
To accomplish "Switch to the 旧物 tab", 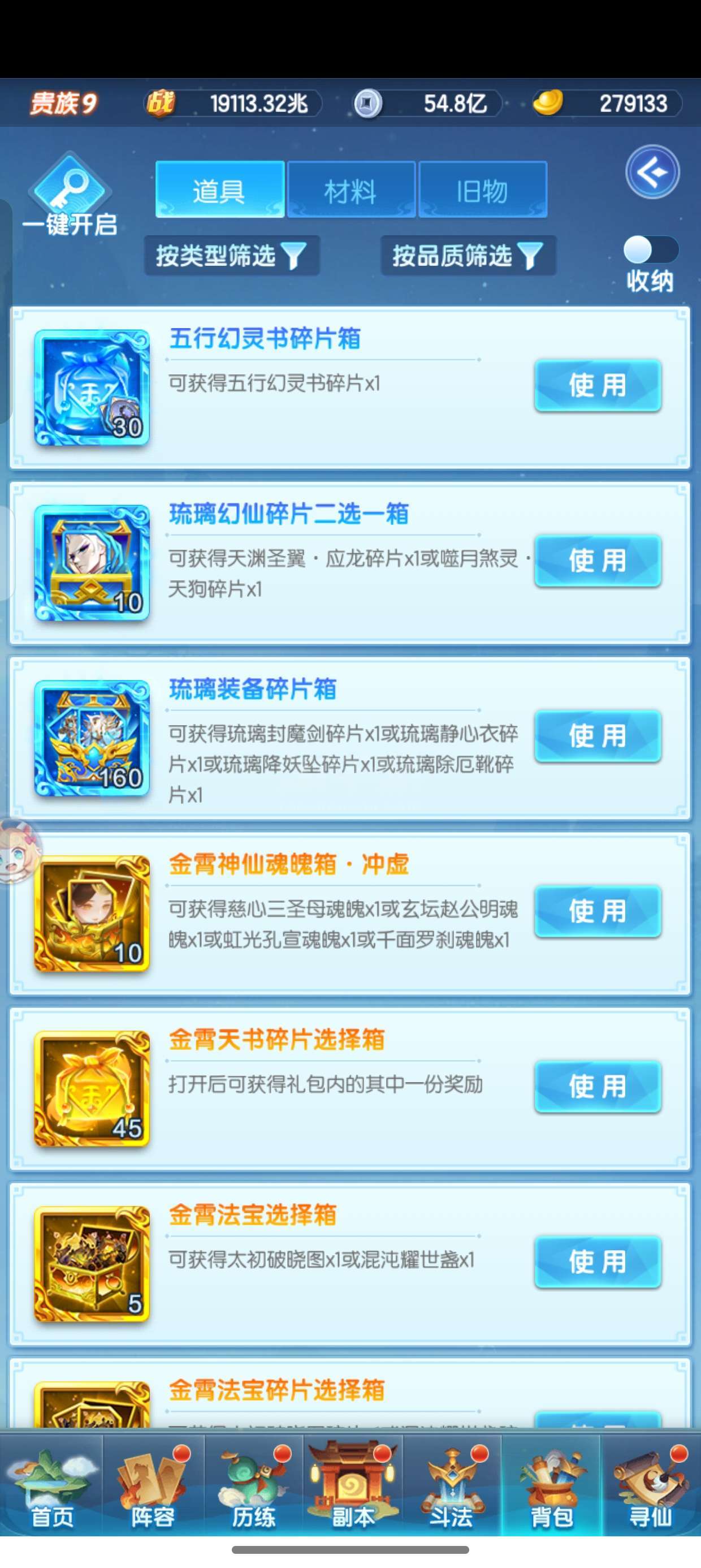I will pos(483,190).
